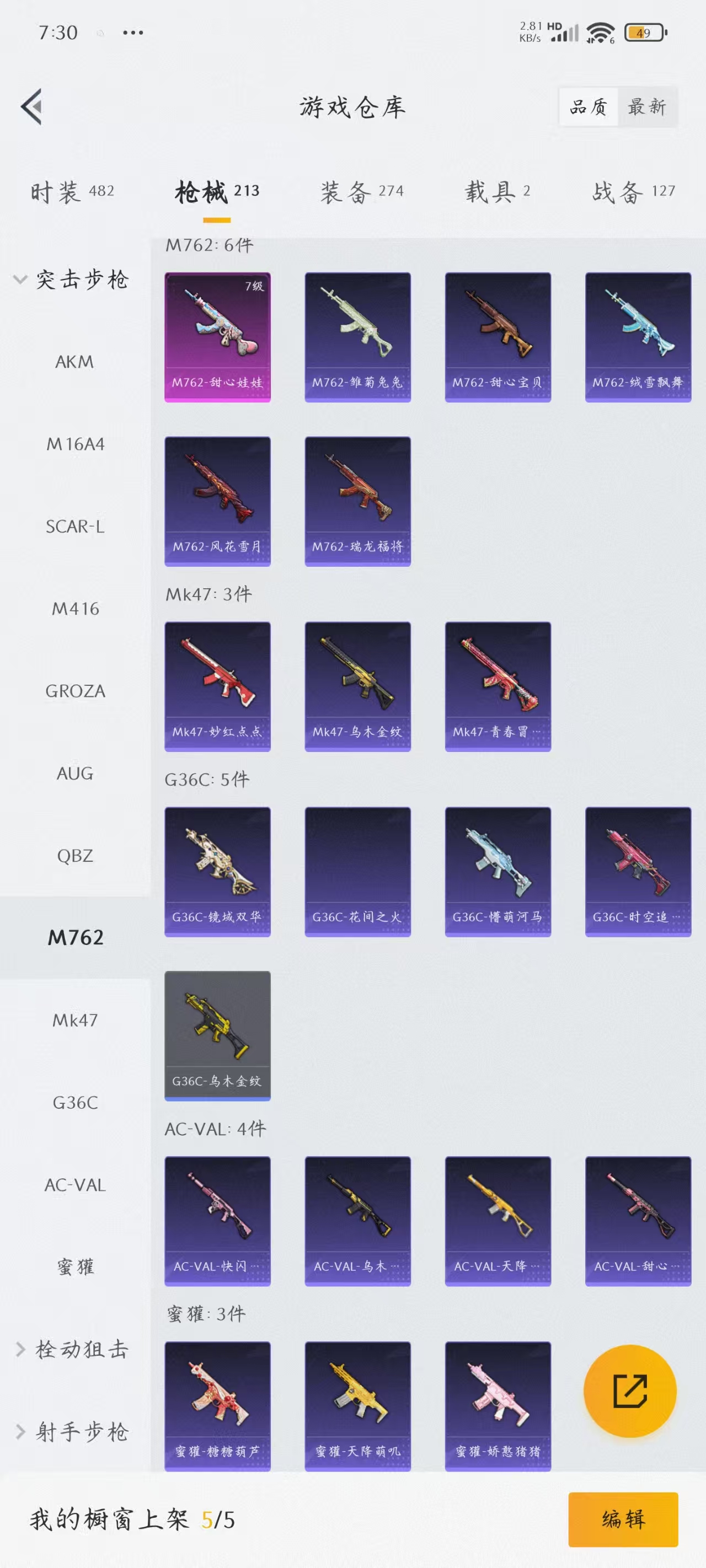This screenshot has height=1568, width=706.
Task: View the AC-VAL-天降 skin
Action: 498,1221
